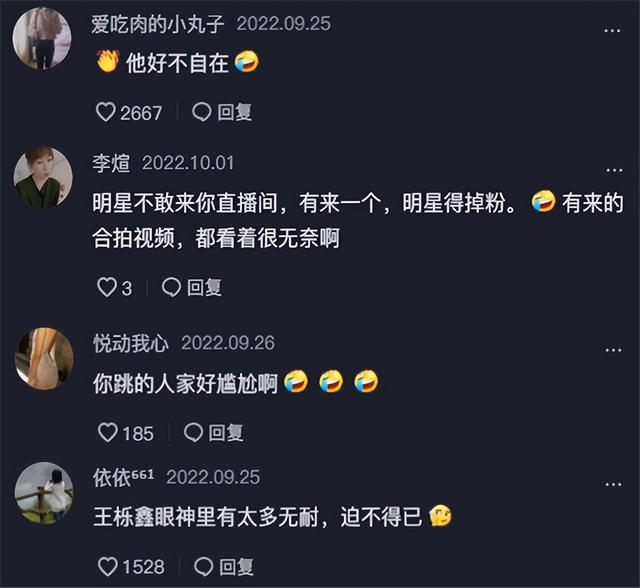Like 悦动我心's comment
The width and height of the screenshot is (640, 588).
coord(106,433)
